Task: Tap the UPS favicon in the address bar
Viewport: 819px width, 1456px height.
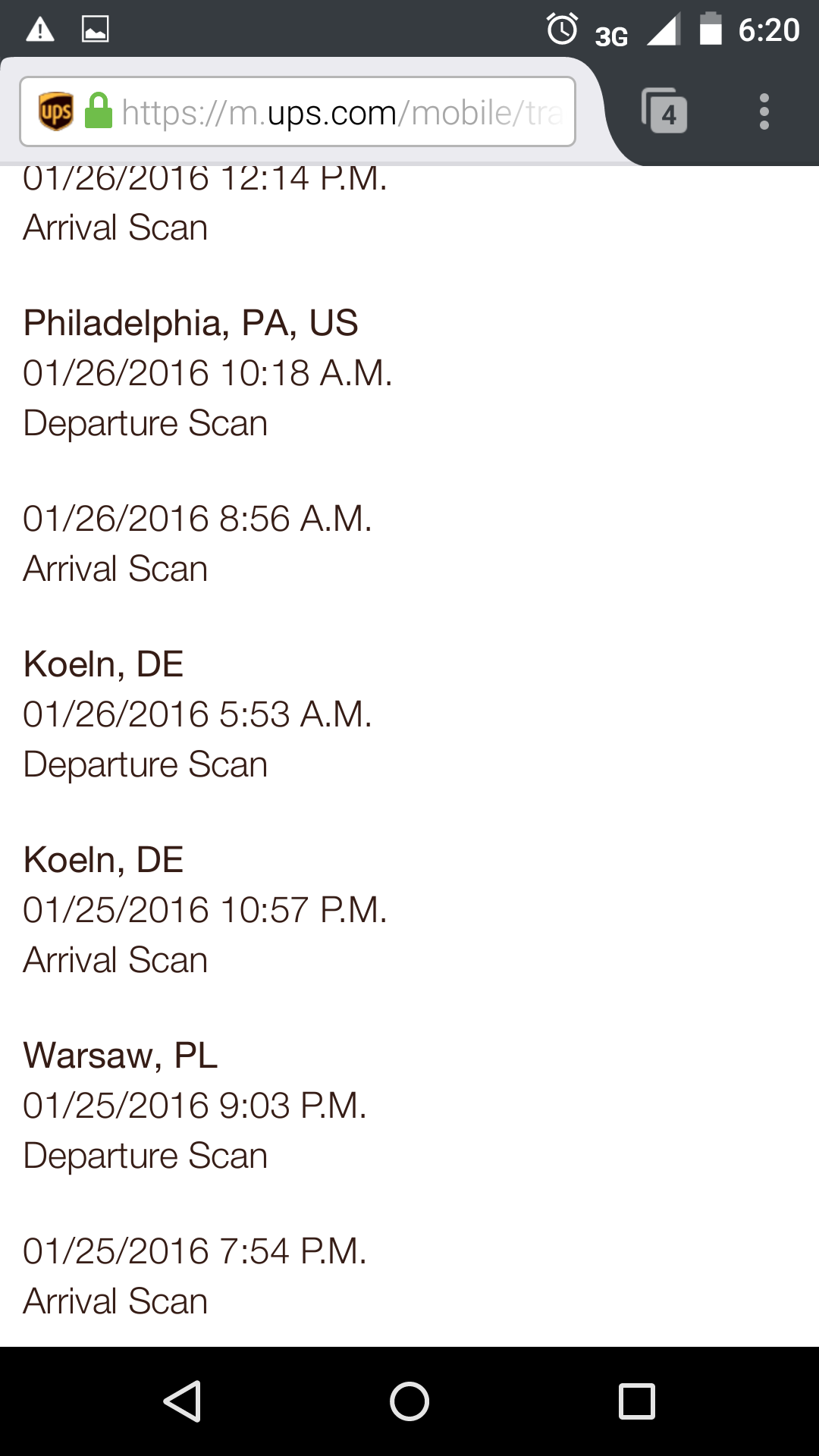Action: coord(53,111)
